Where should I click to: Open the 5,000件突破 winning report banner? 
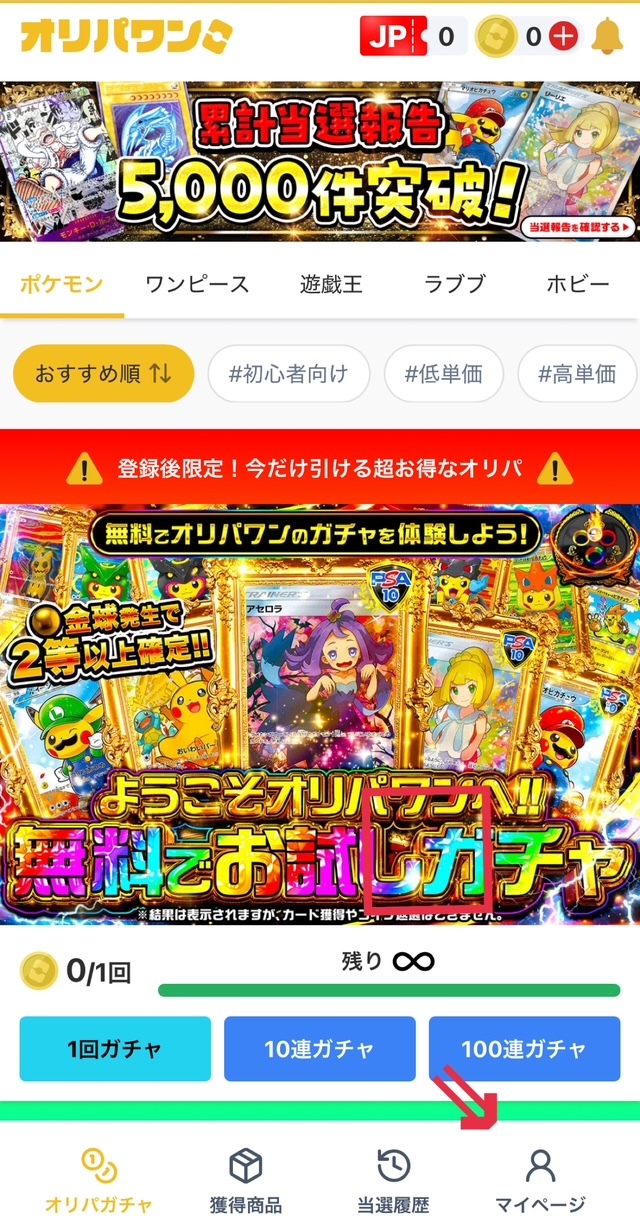320,161
